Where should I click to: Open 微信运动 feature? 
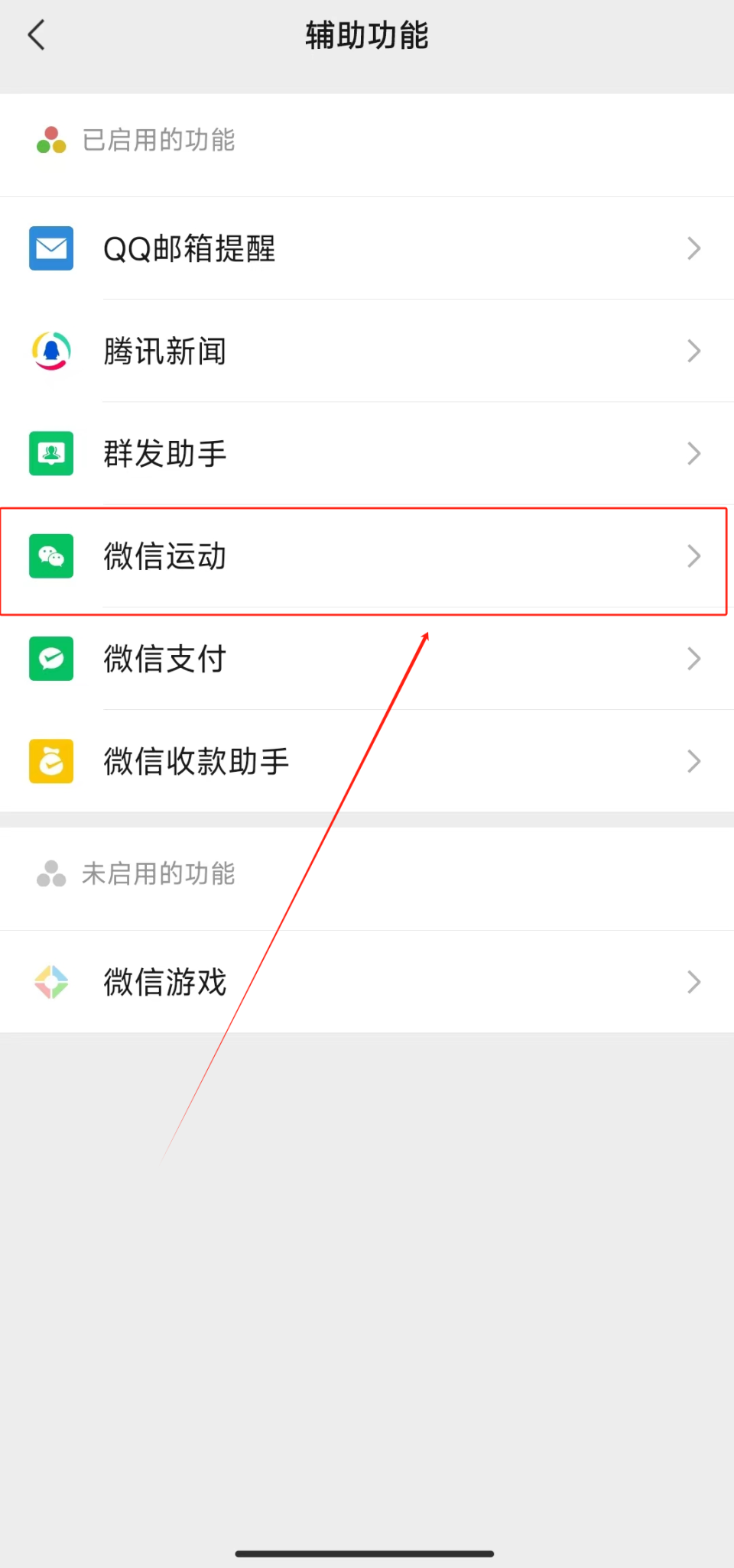click(367, 556)
